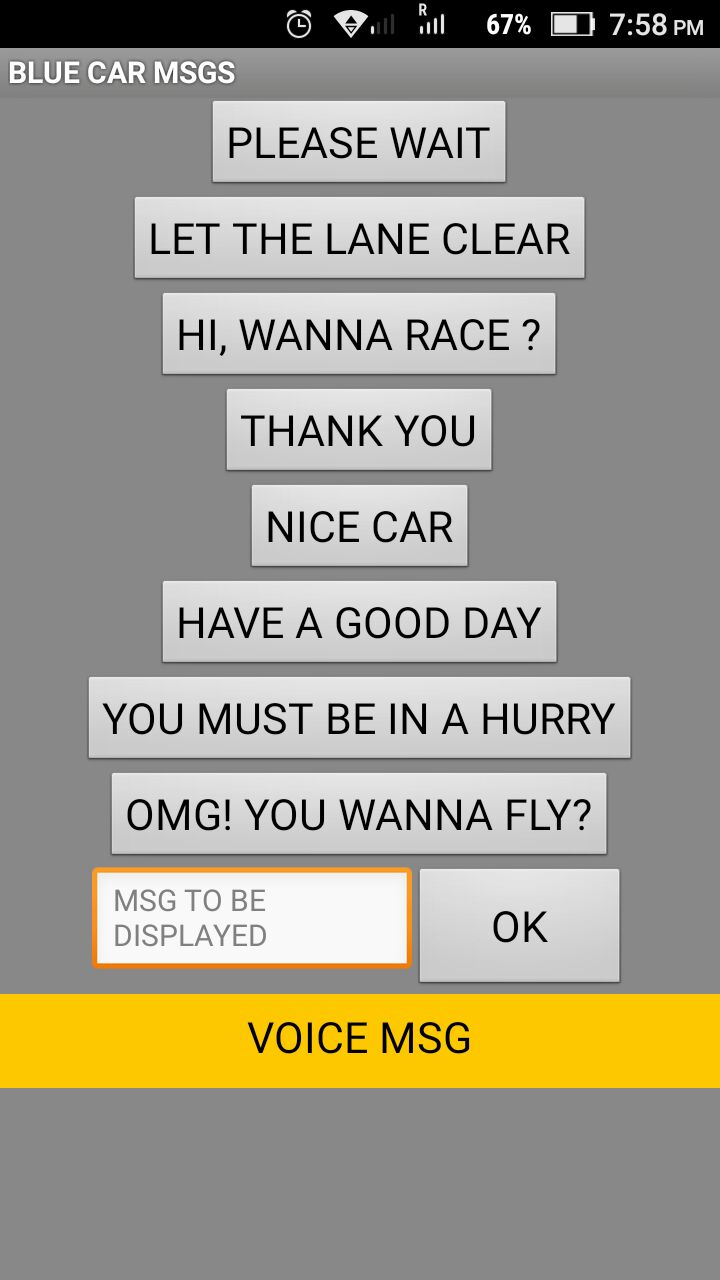Focus the MSG TO BE DISPLAYED field
720x1280 pixels.
252,918
